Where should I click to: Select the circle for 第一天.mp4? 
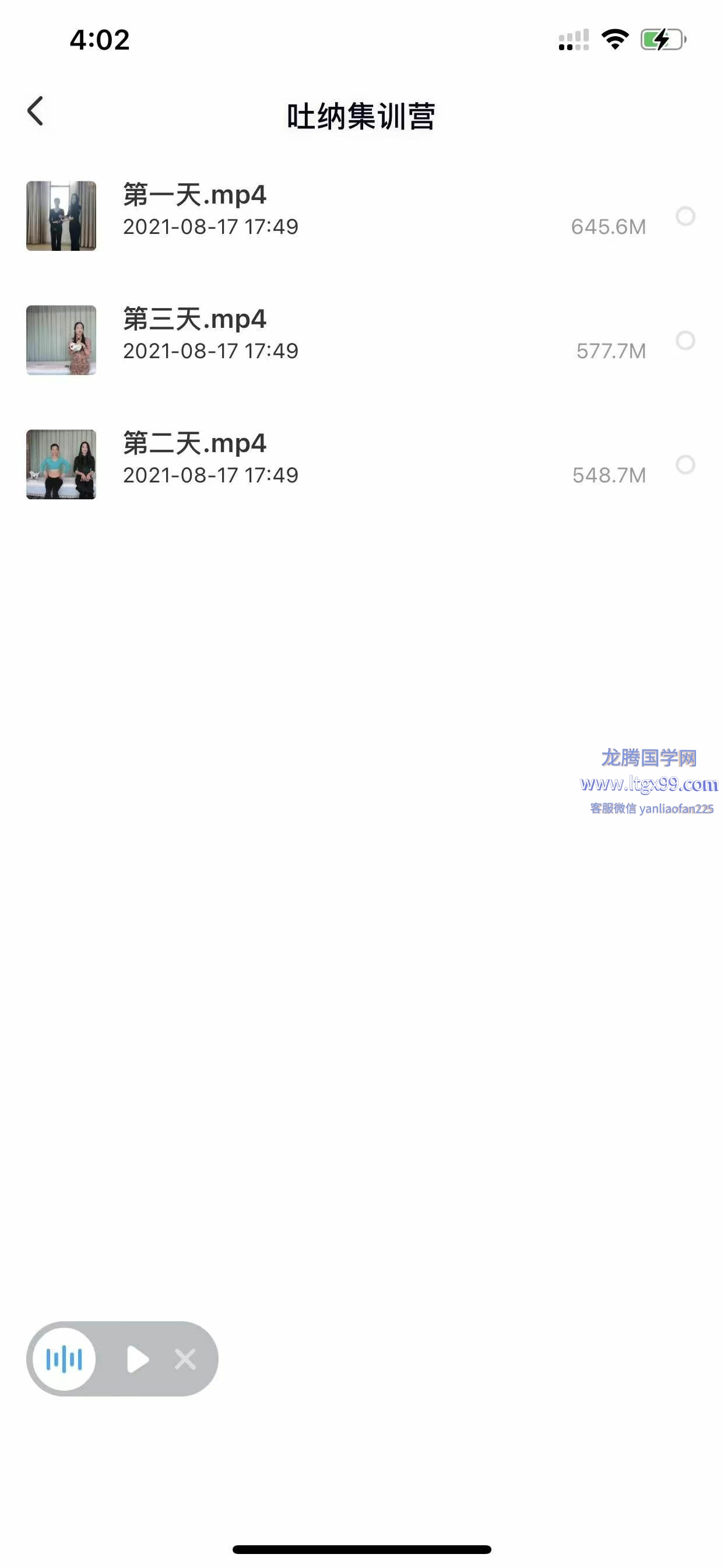click(685, 216)
